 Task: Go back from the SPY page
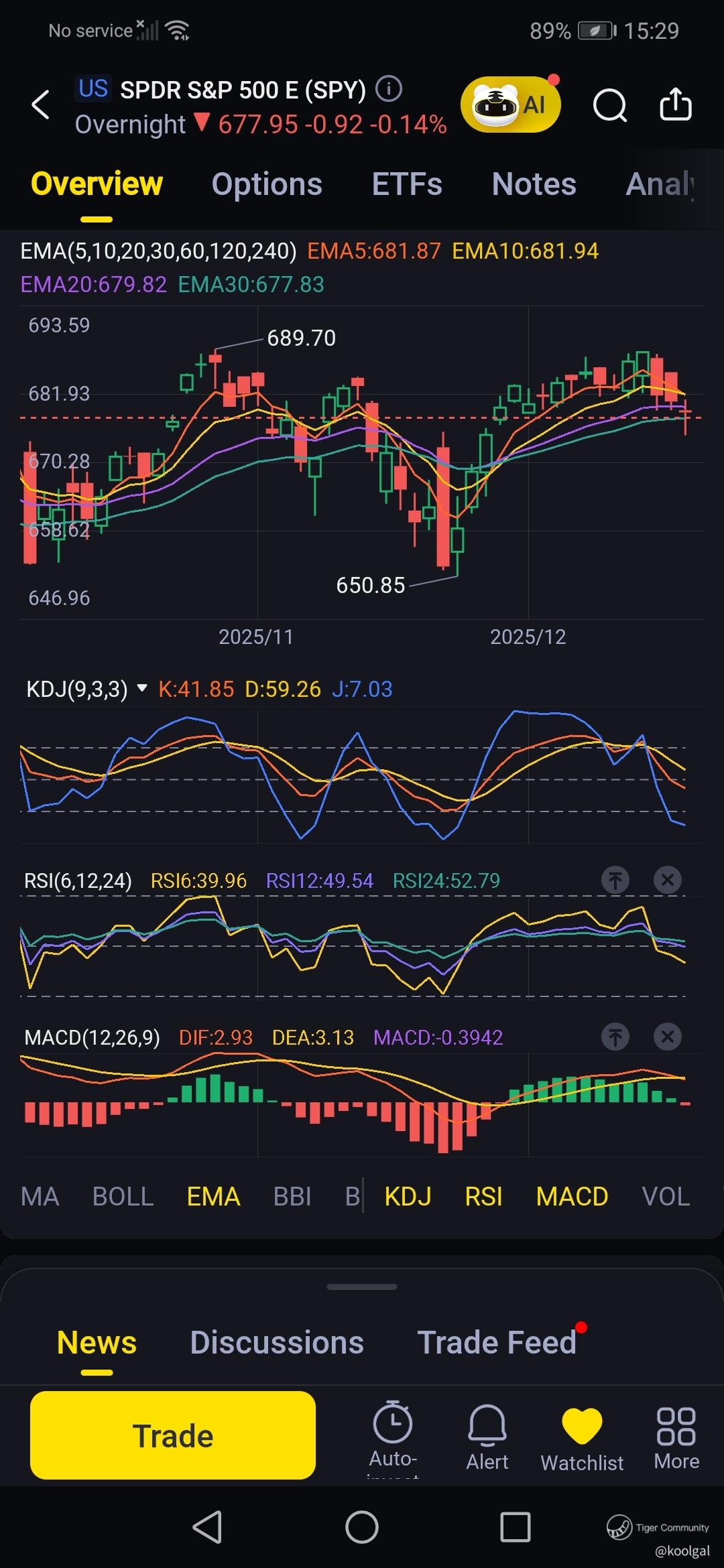(41, 105)
